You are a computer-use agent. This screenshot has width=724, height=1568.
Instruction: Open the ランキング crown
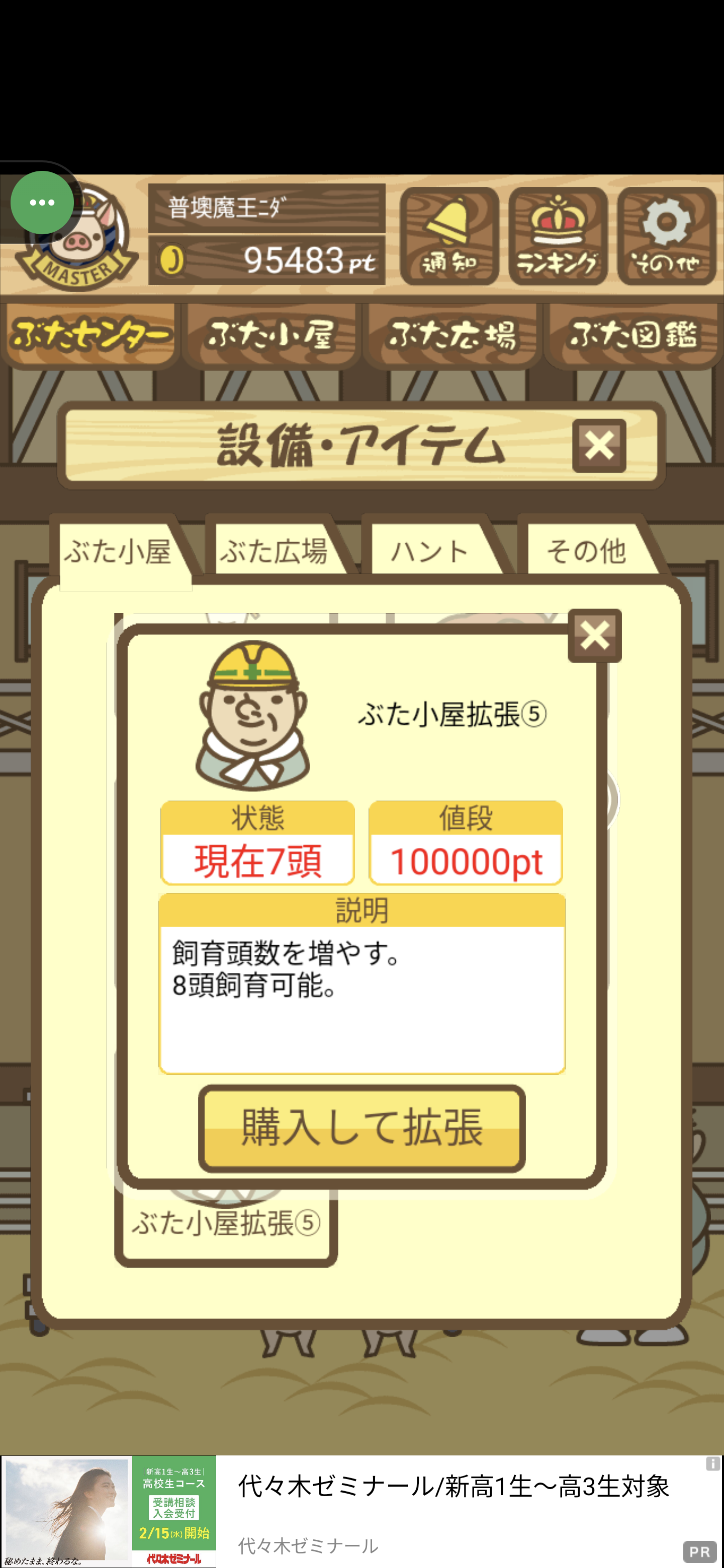coord(557,236)
